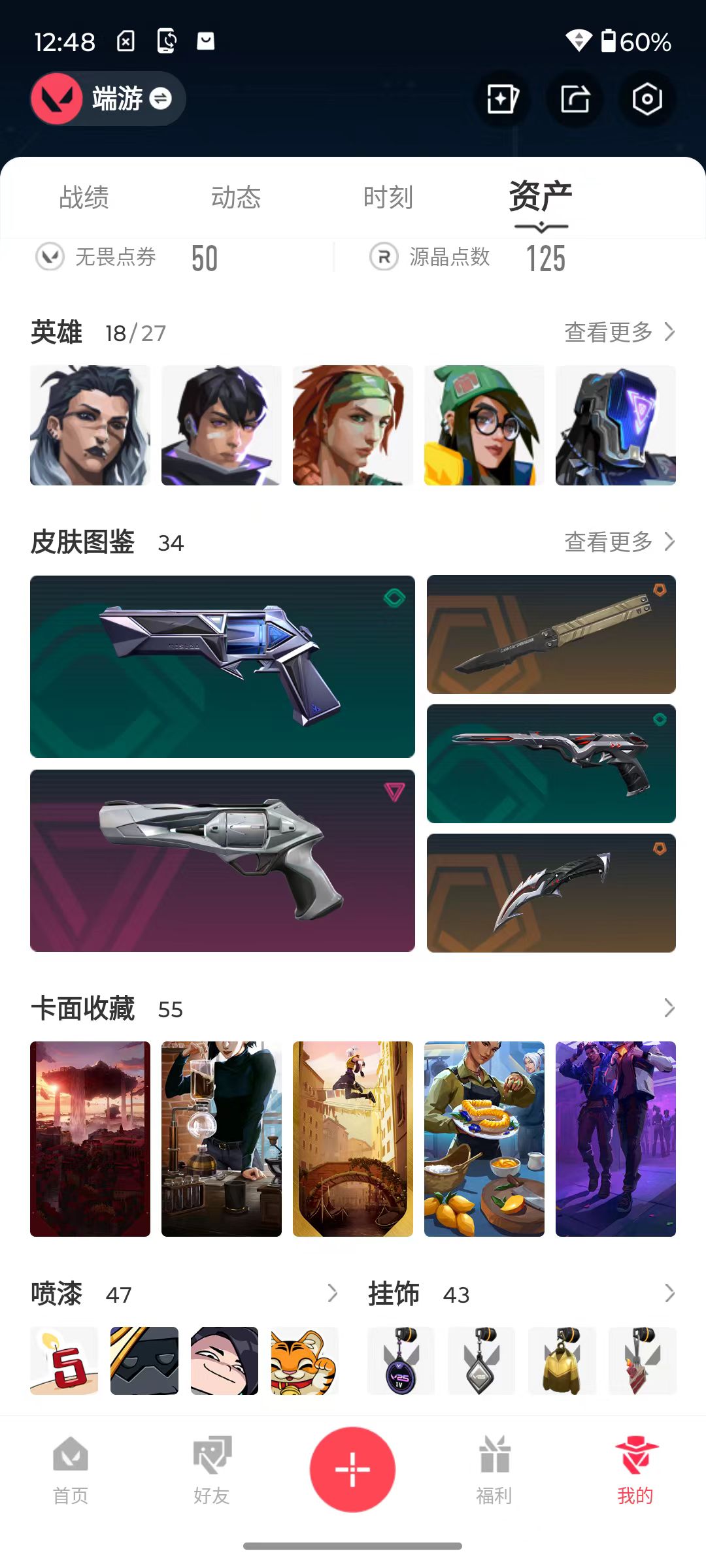Open the sparkle card icon in header
This screenshot has height=1568, width=706.
[x=502, y=99]
